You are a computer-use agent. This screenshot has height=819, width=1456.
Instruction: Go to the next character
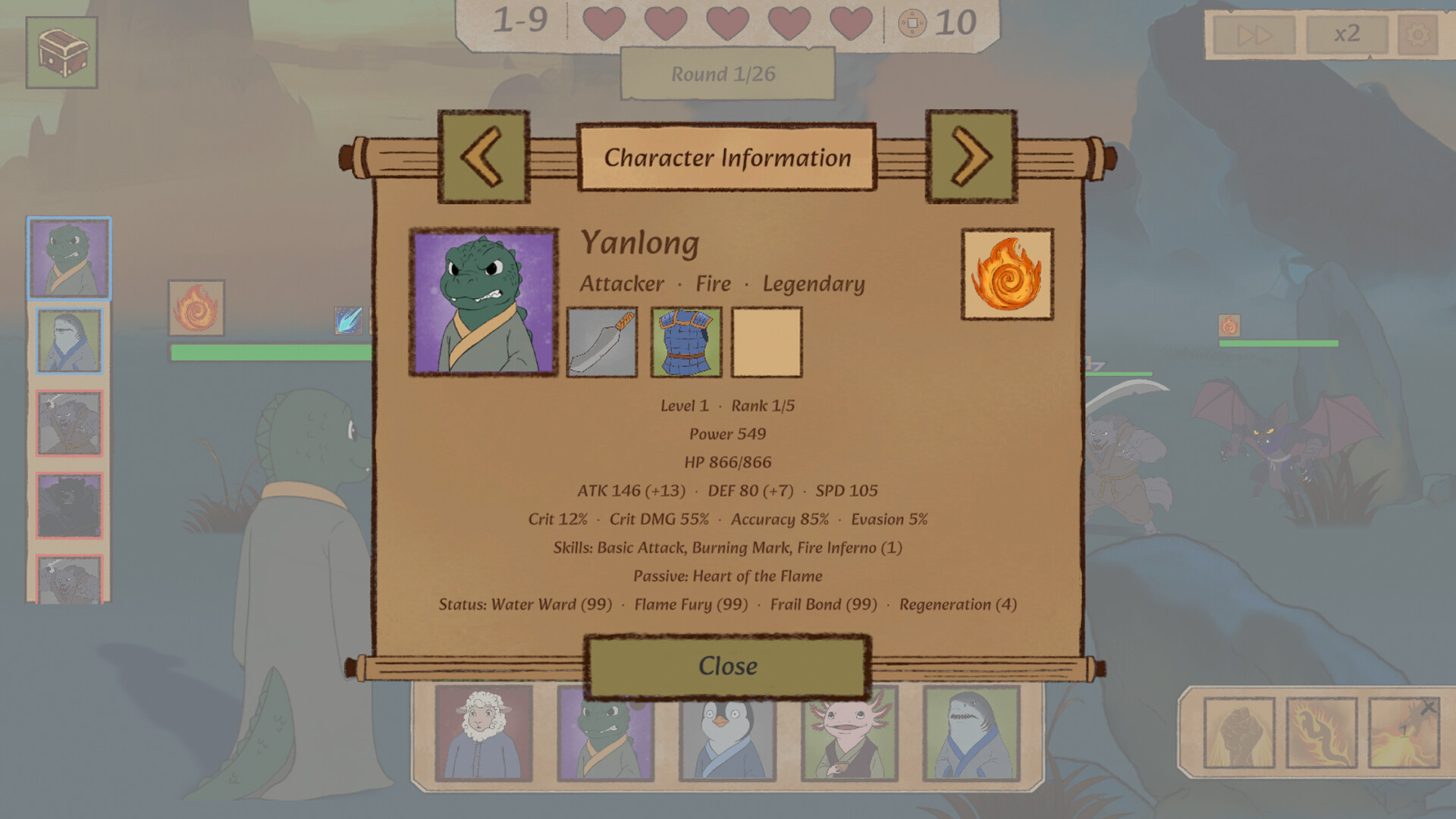coord(971,157)
